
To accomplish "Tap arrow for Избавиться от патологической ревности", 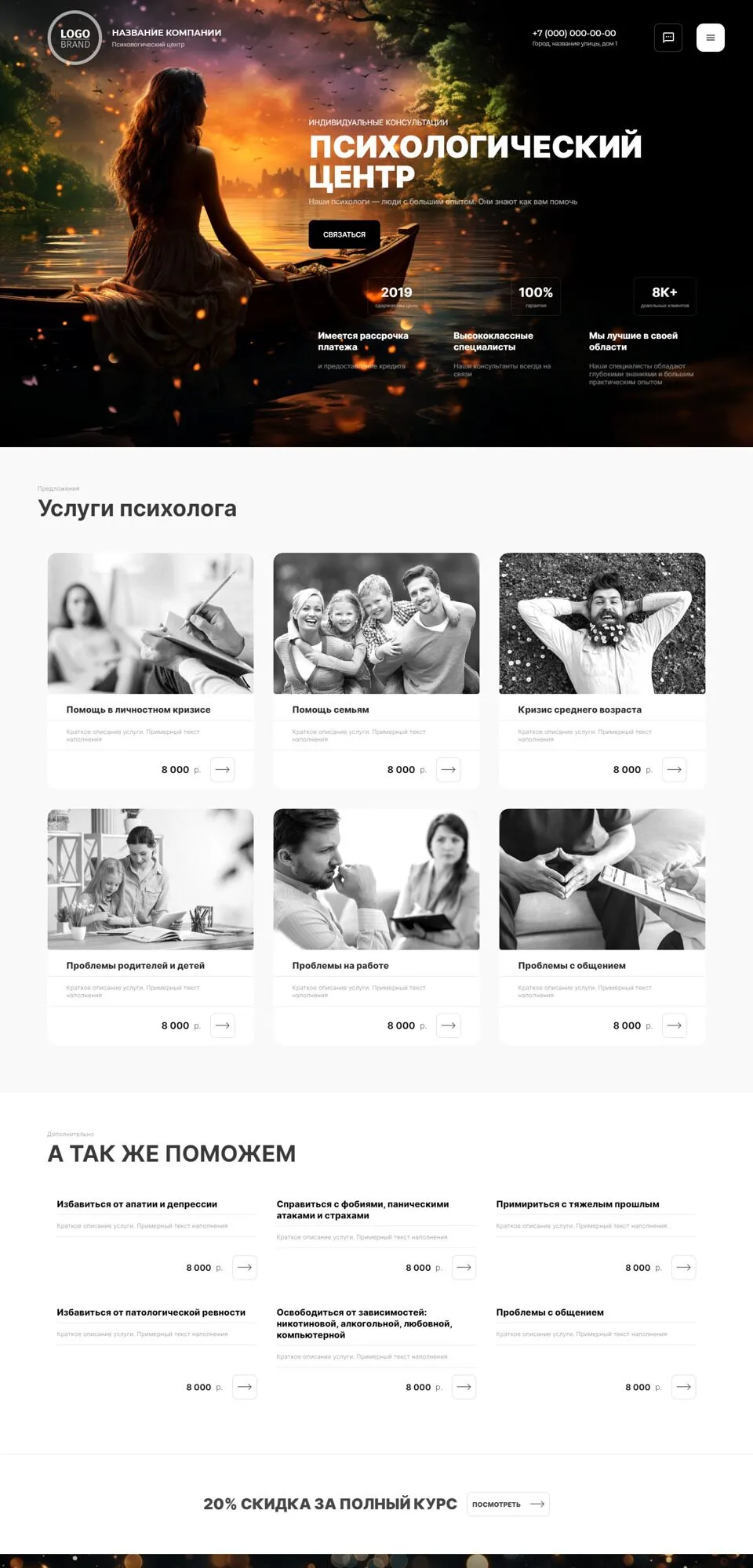I will [x=245, y=1387].
